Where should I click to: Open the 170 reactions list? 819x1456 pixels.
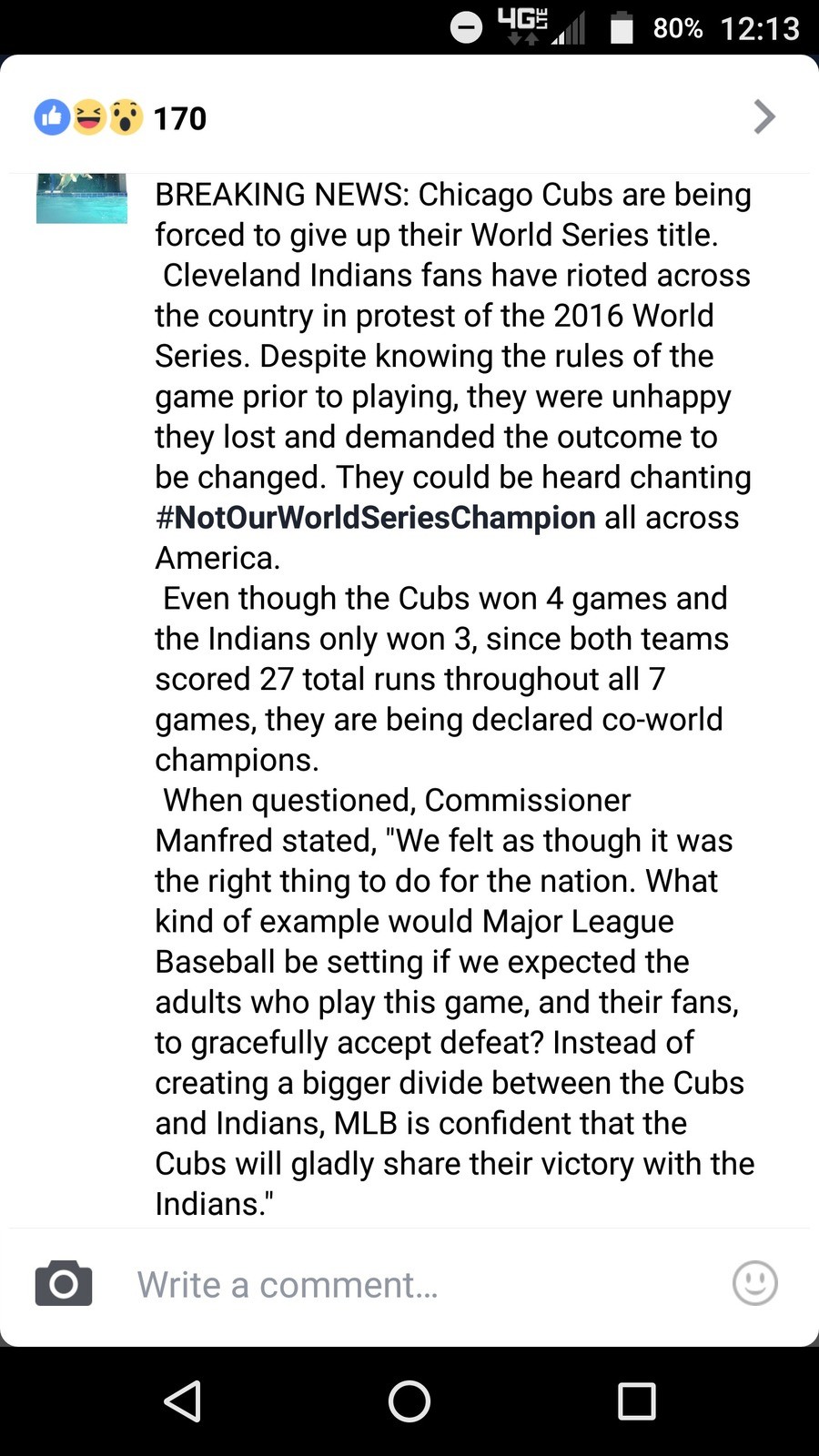120,117
